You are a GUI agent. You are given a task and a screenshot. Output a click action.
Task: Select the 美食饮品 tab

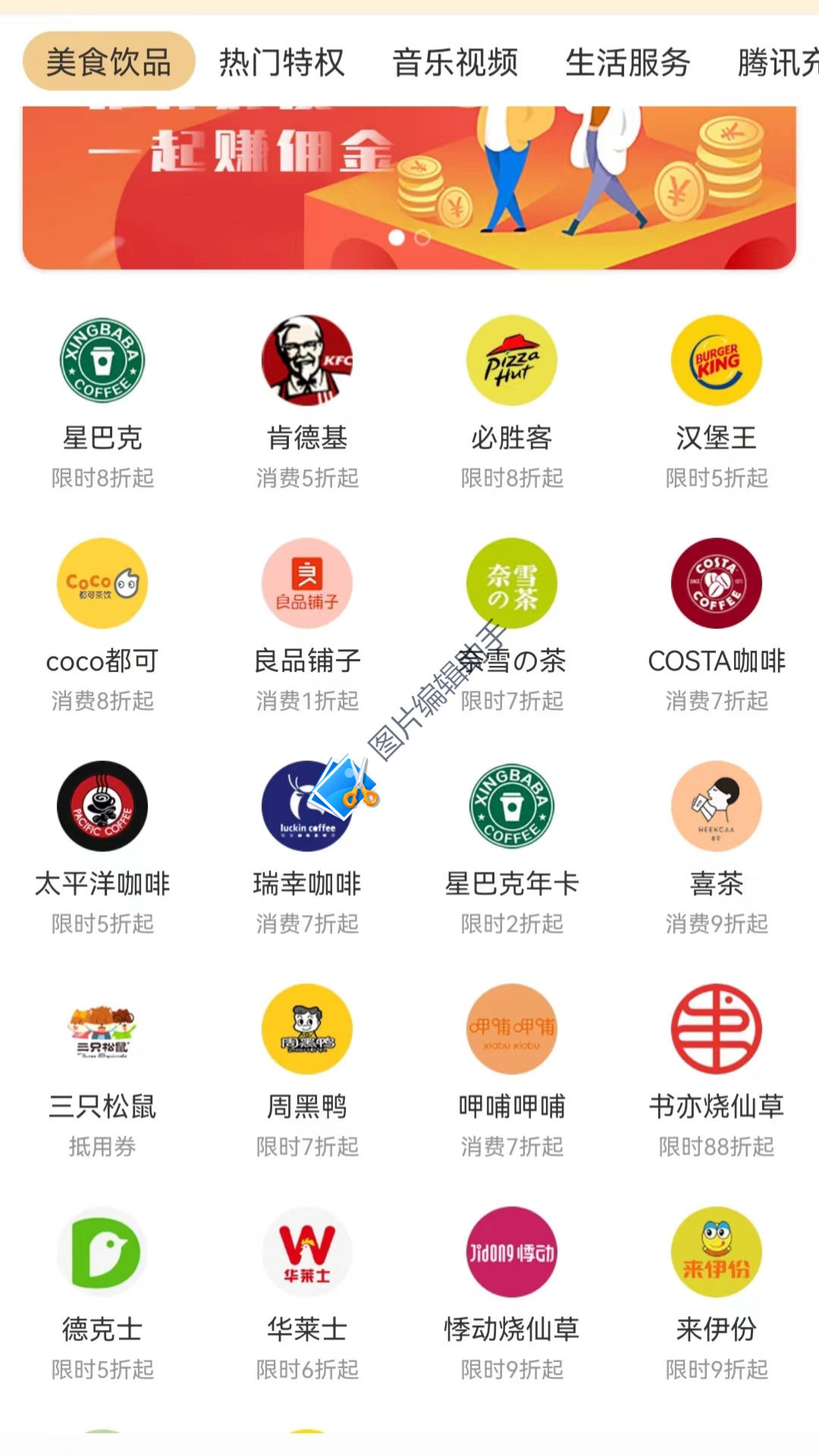pyautogui.click(x=109, y=61)
